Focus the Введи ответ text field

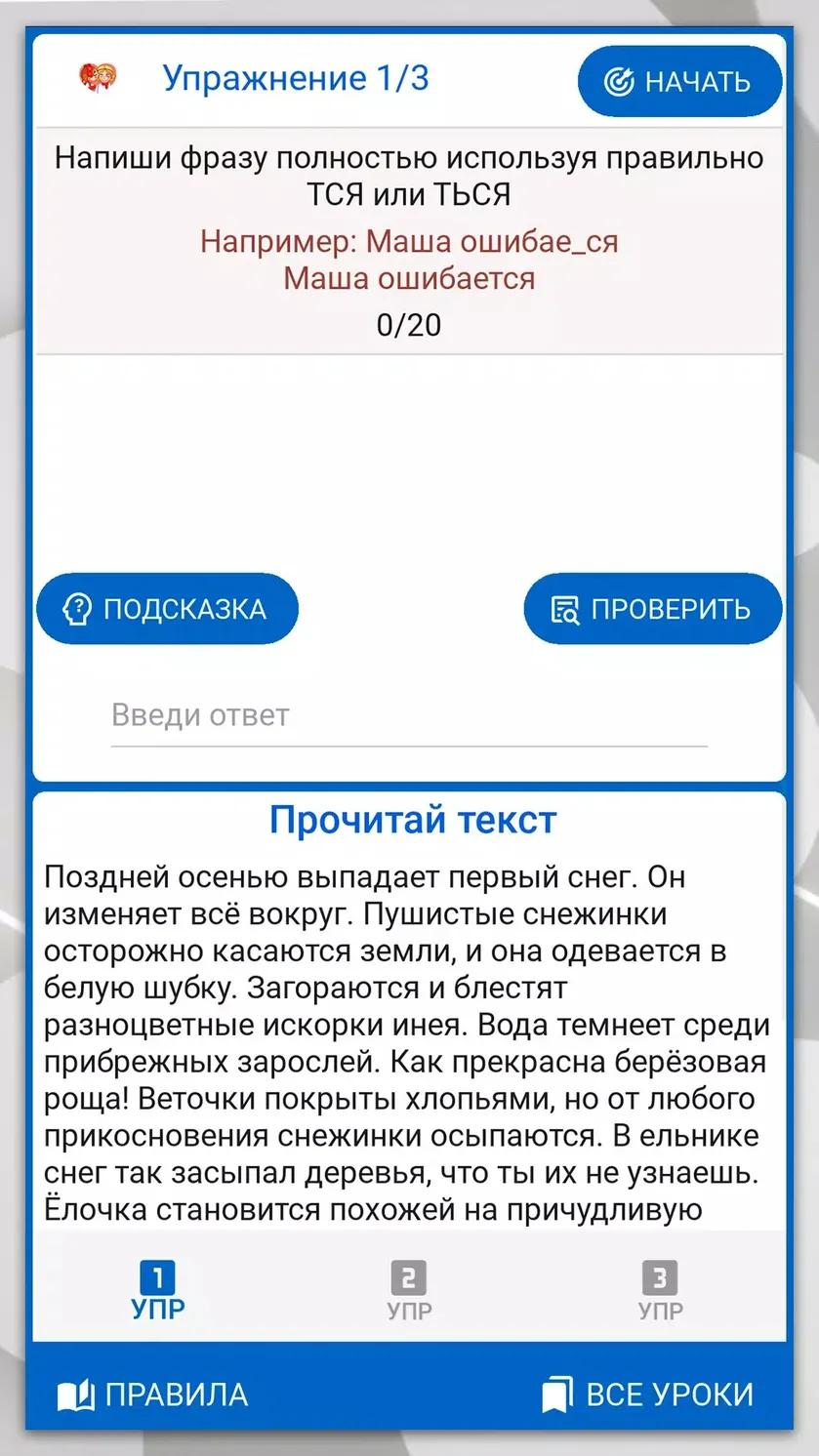pyautogui.click(x=409, y=716)
